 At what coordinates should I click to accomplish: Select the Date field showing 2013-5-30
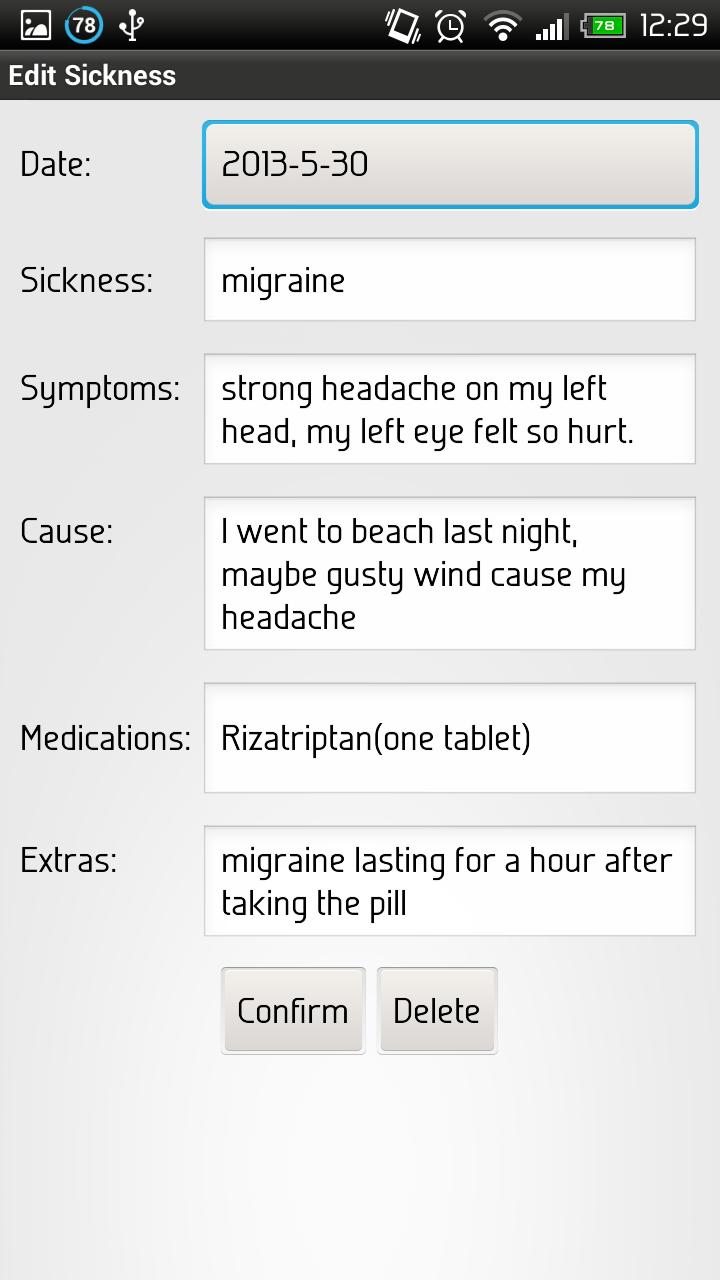pyautogui.click(x=449, y=163)
